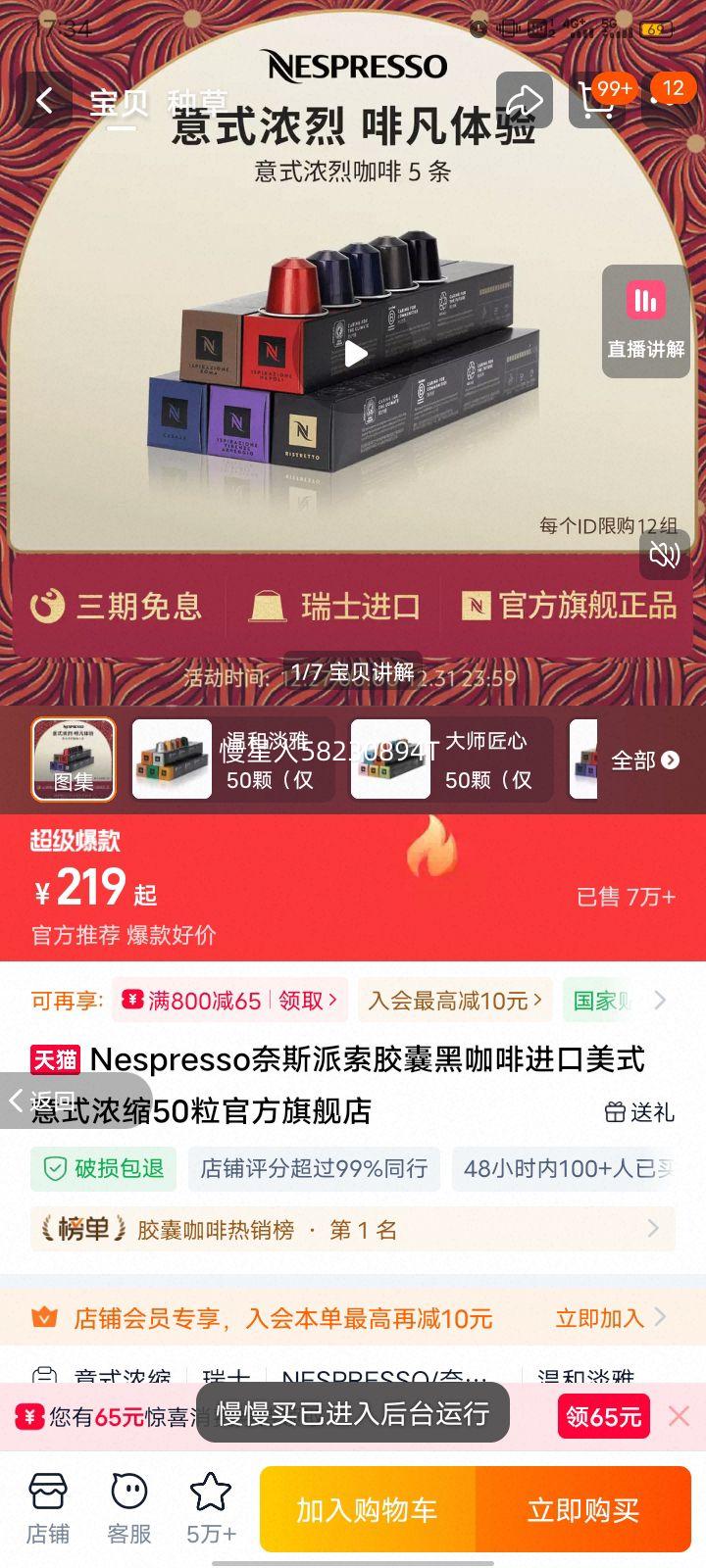Tap the back arrow at top left
The height and width of the screenshot is (1568, 706).
[43, 101]
